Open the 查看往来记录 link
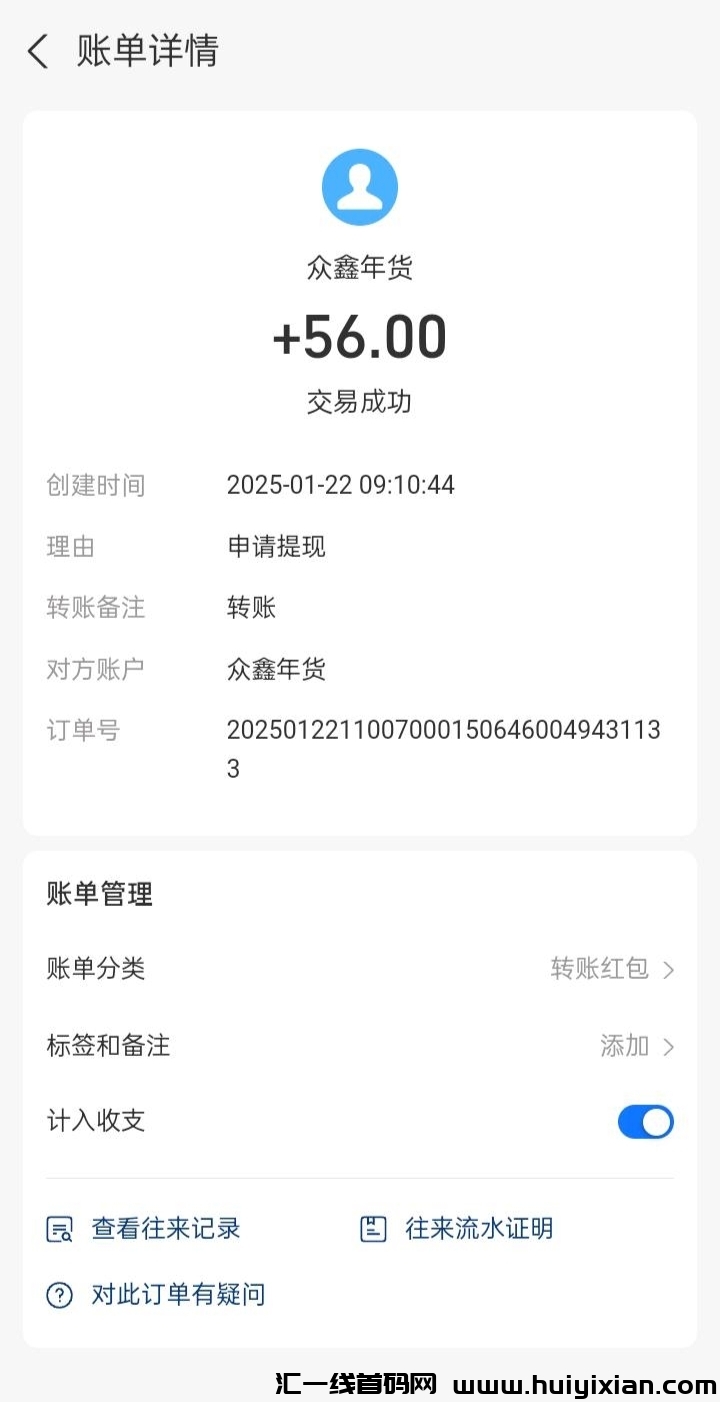 click(165, 1228)
